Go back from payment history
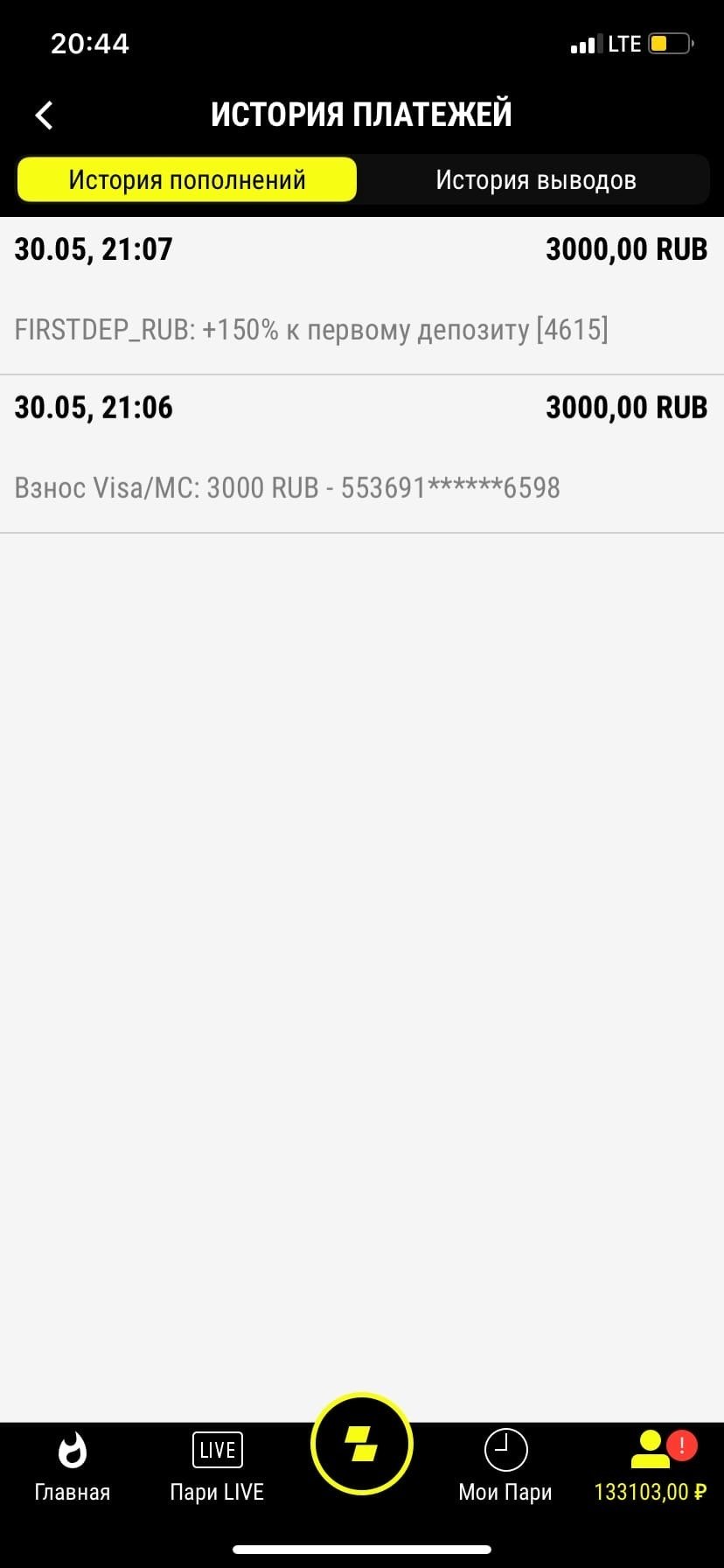The height and width of the screenshot is (1568, 724). (x=44, y=115)
